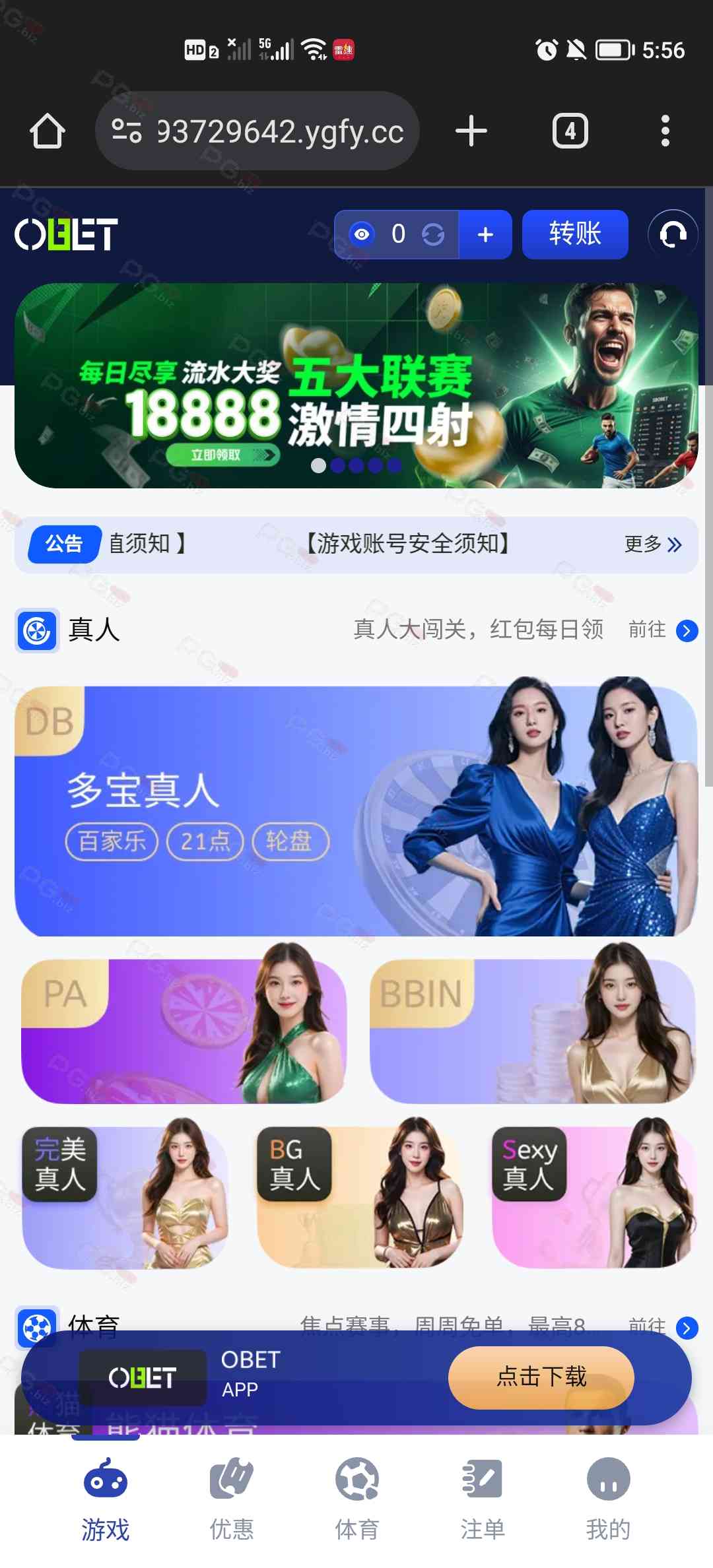Open the 完美真人 card
This screenshot has height=1568, width=713.
coord(125,1196)
